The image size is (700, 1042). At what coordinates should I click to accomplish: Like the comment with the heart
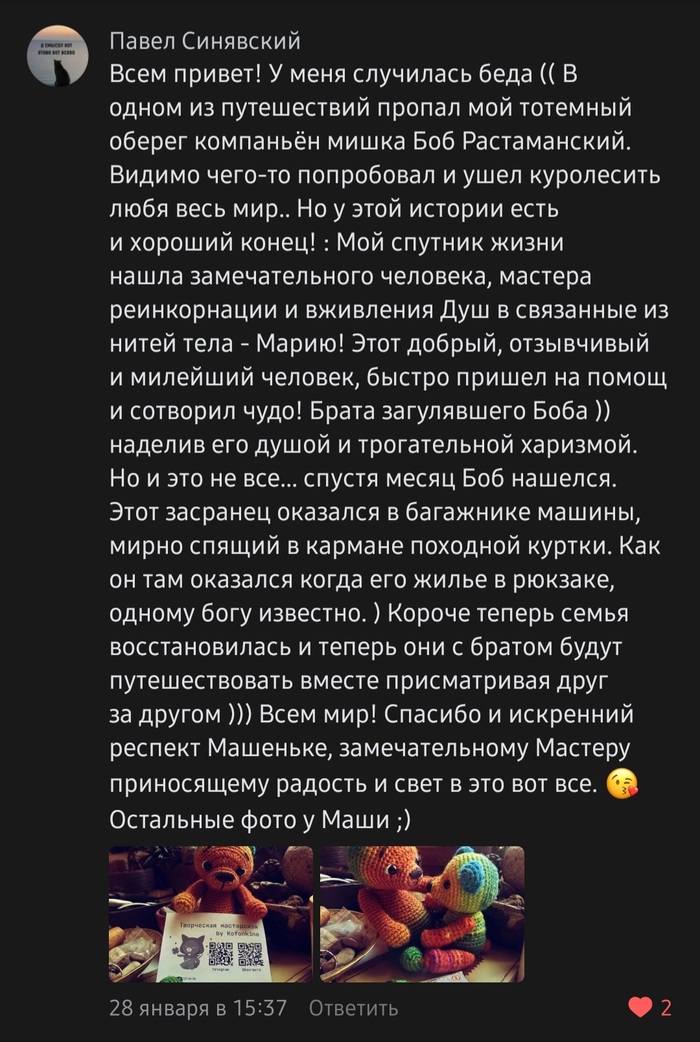(638, 1007)
